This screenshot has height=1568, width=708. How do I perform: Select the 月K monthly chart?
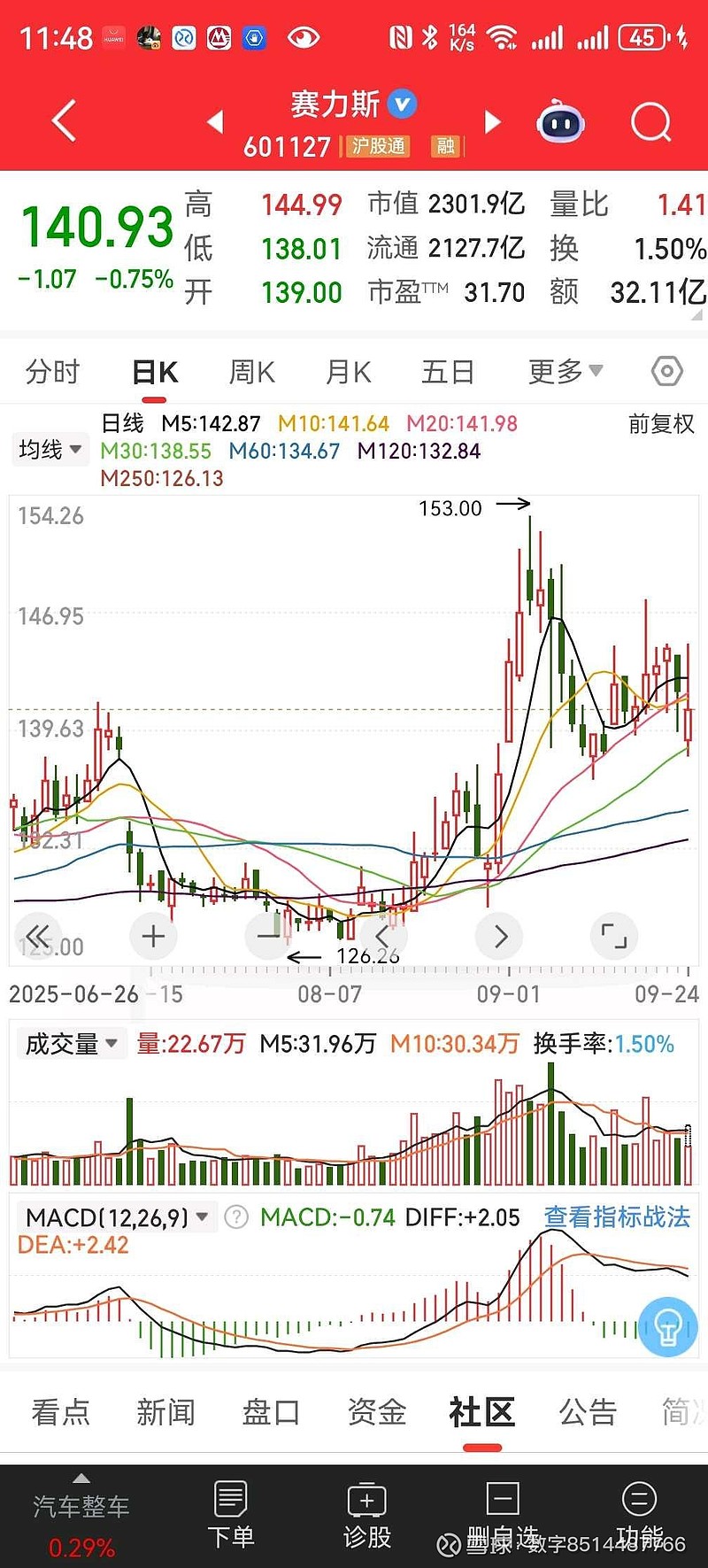[348, 372]
